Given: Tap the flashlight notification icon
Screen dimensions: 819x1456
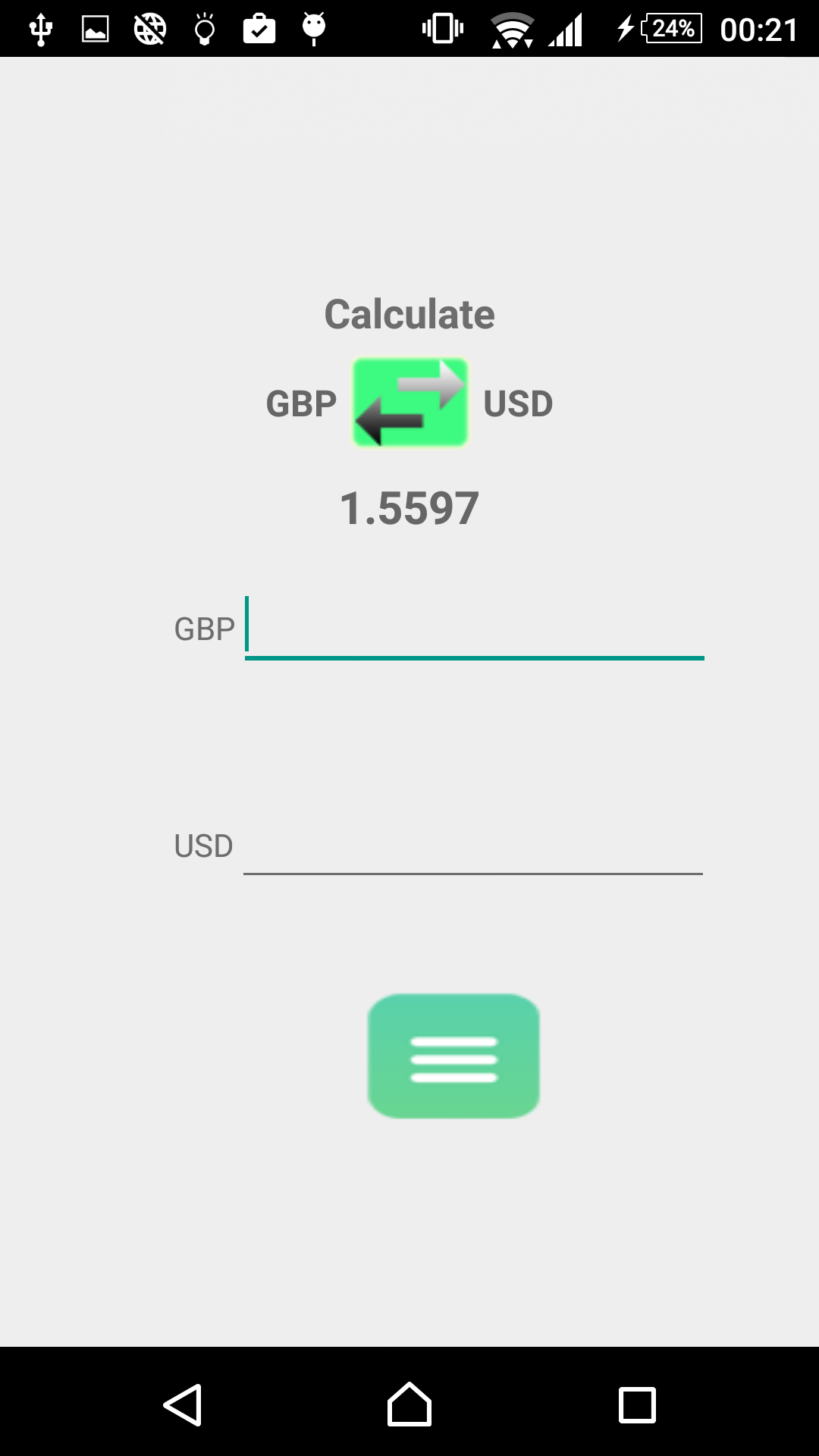Looking at the screenshot, I should coord(203,29).
